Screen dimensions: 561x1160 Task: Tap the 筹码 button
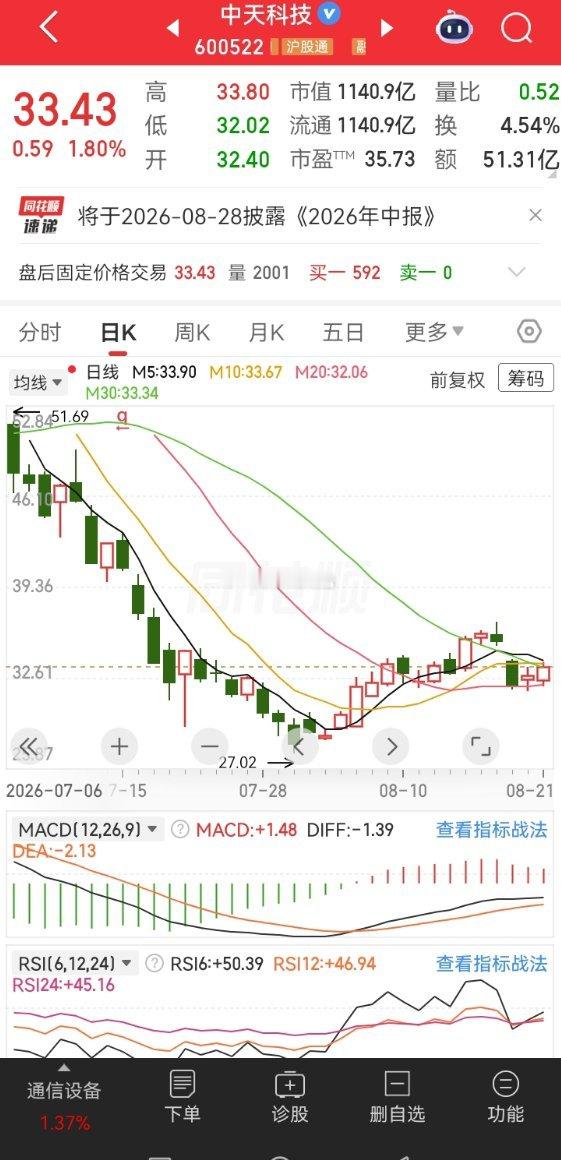(x=525, y=379)
